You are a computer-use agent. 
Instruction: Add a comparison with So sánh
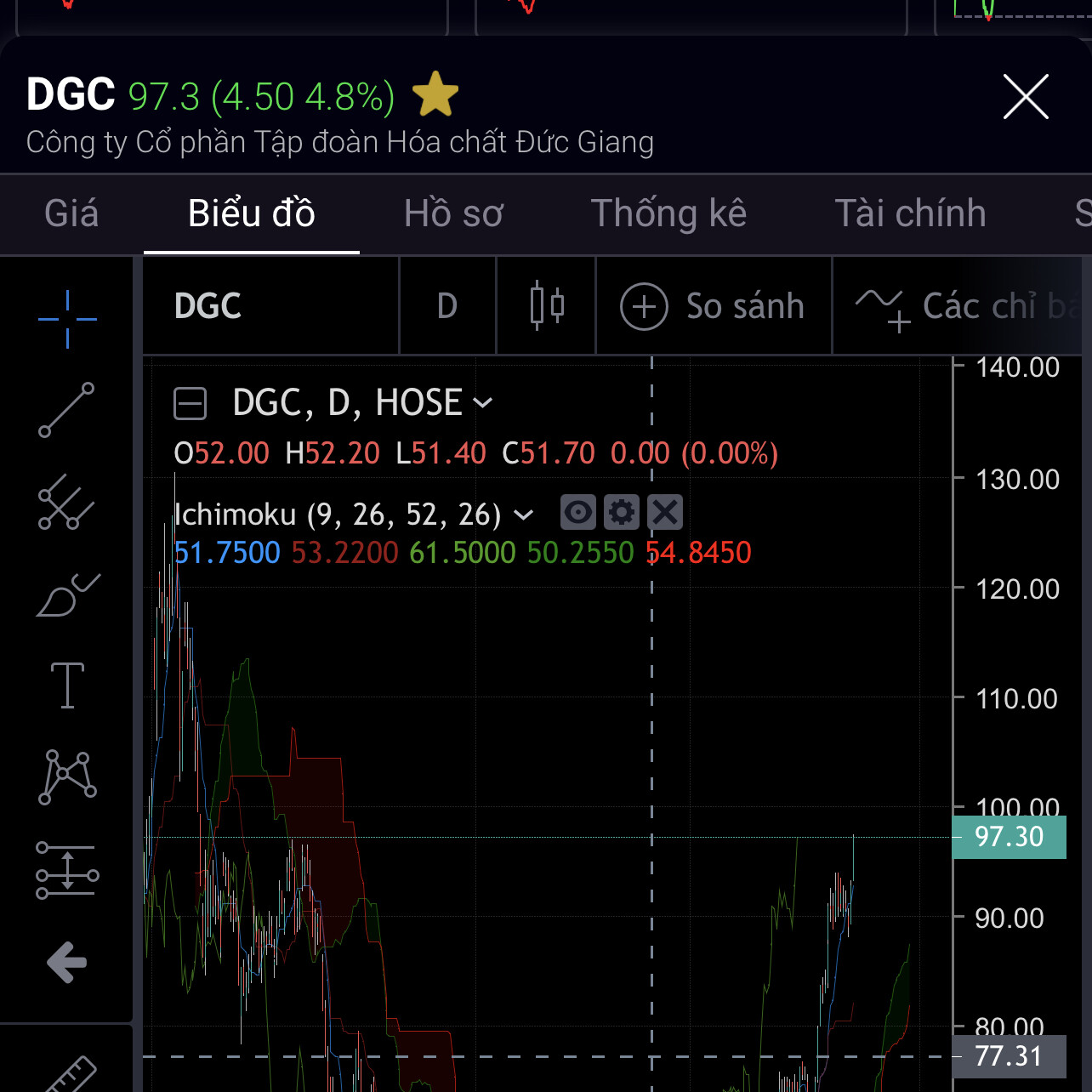click(x=713, y=306)
